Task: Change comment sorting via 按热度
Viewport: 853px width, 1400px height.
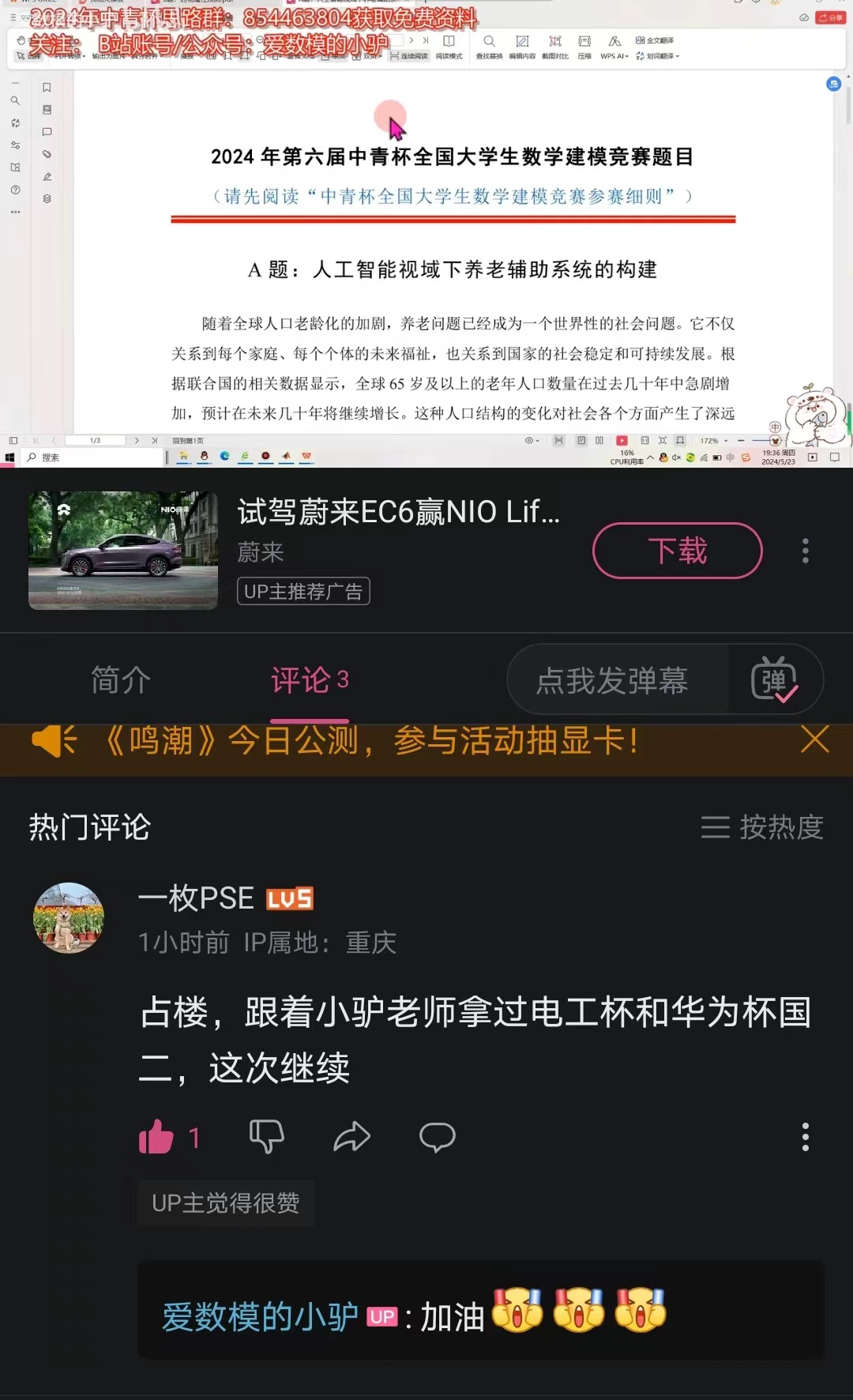Action: tap(762, 827)
